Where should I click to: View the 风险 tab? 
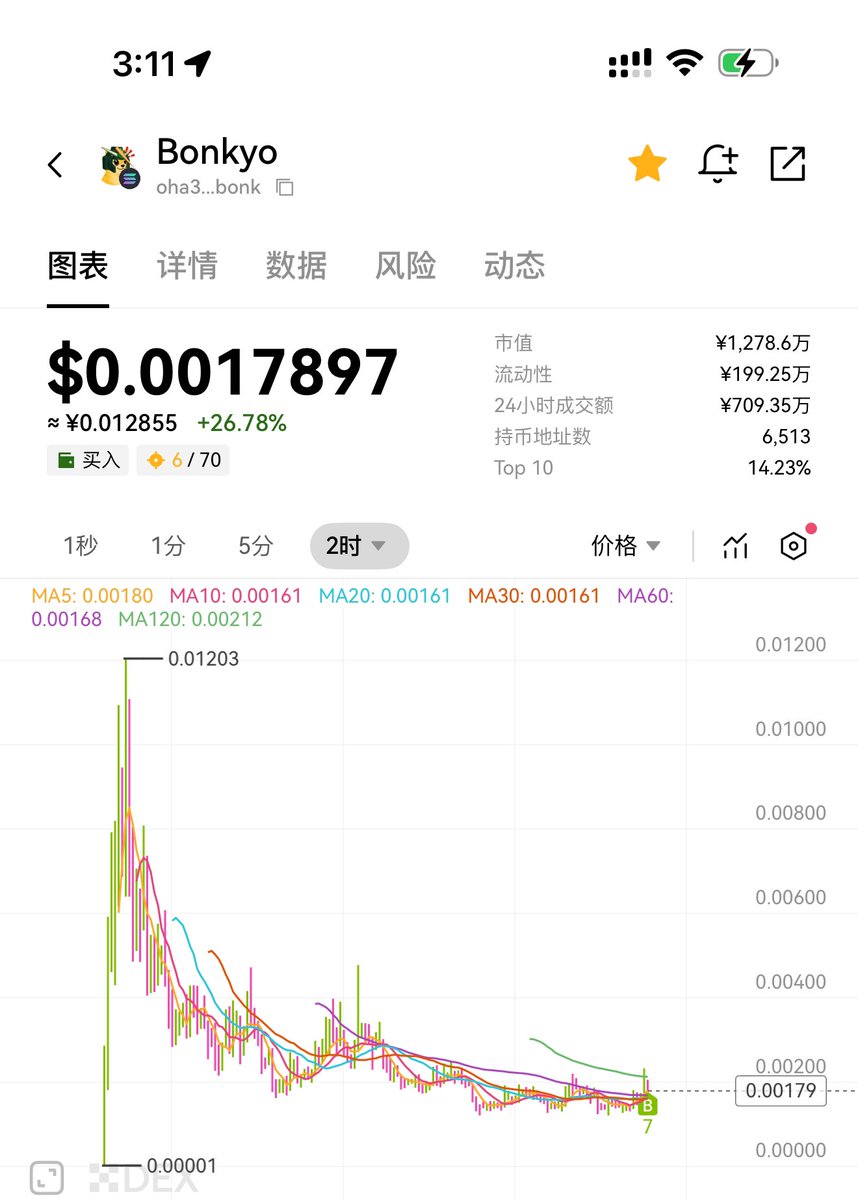(405, 266)
